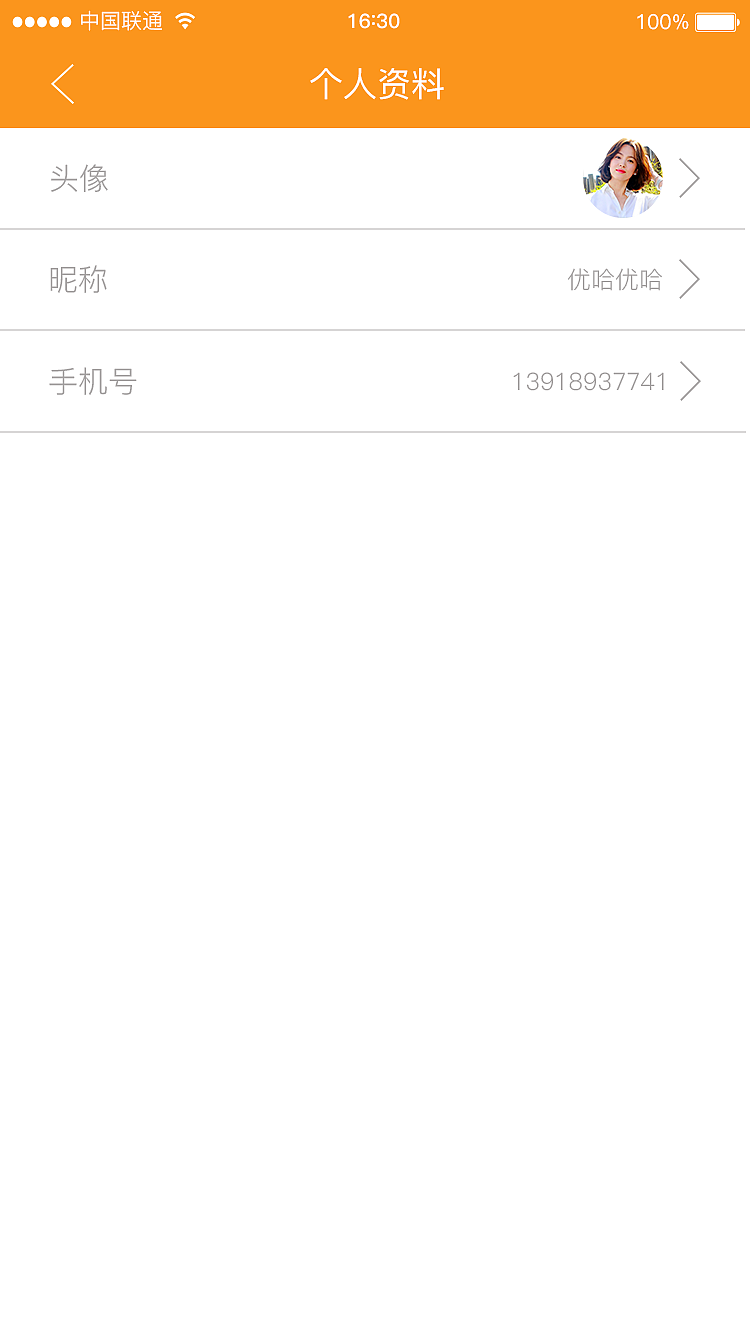Open the 昵称 row using the right chevron
750x1334 pixels.
689,280
